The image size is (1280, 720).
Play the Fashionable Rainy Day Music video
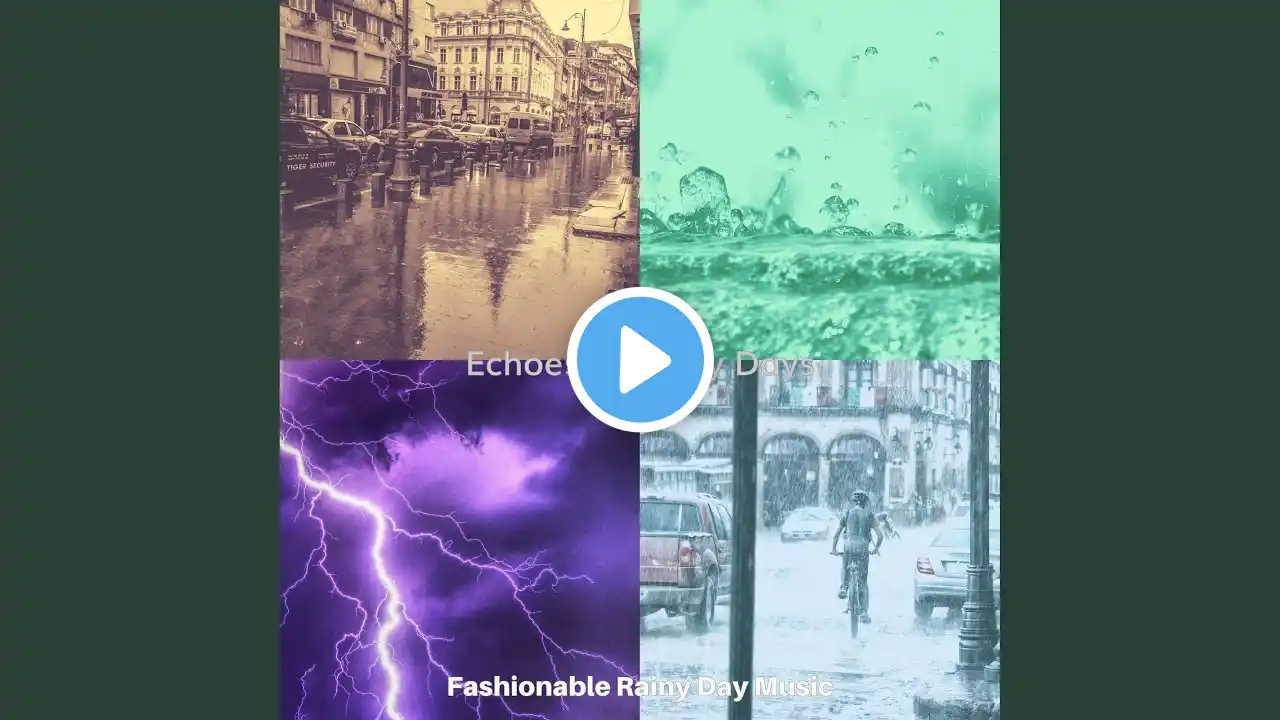(640, 360)
